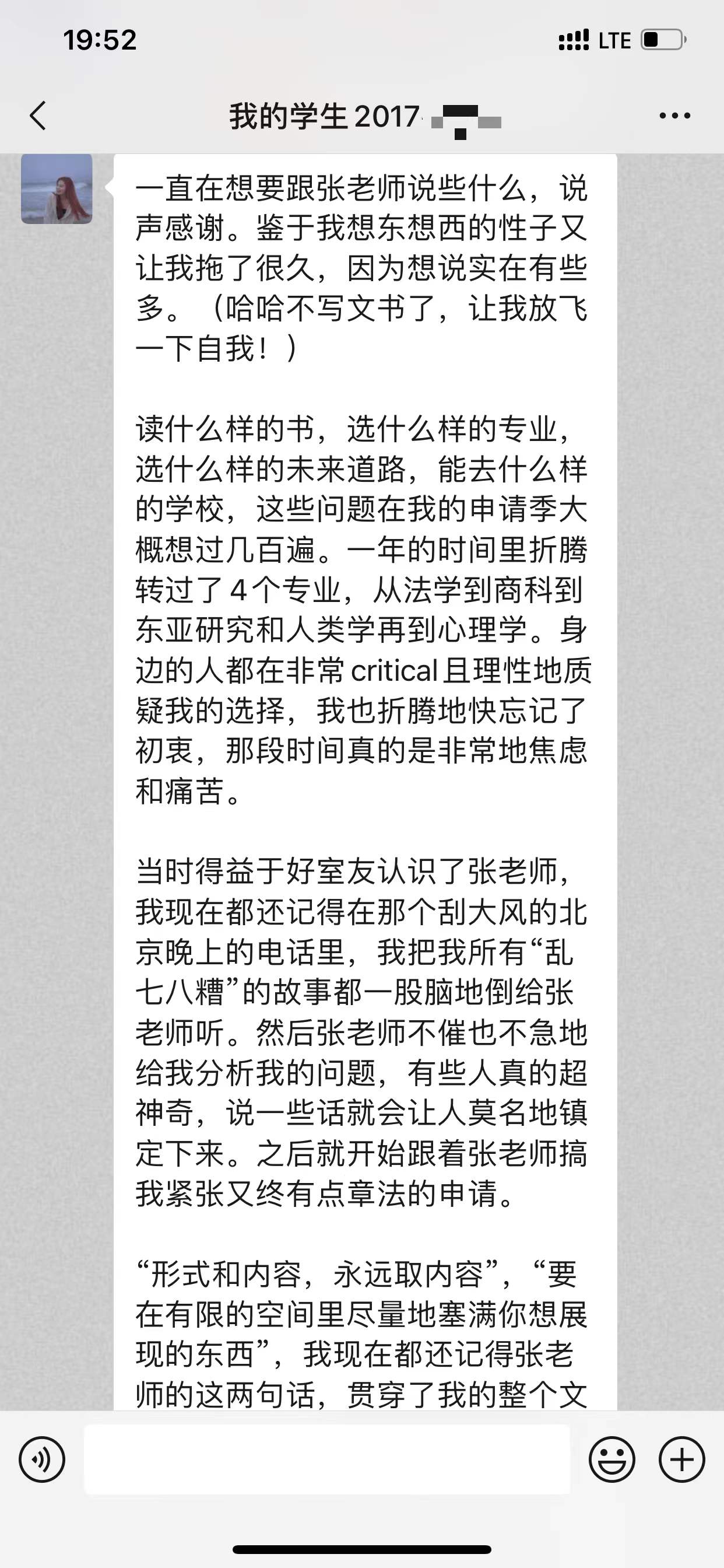Viewport: 724px width, 1568px height.
Task: Switch to voice message input
Action: pyautogui.click(x=42, y=1459)
